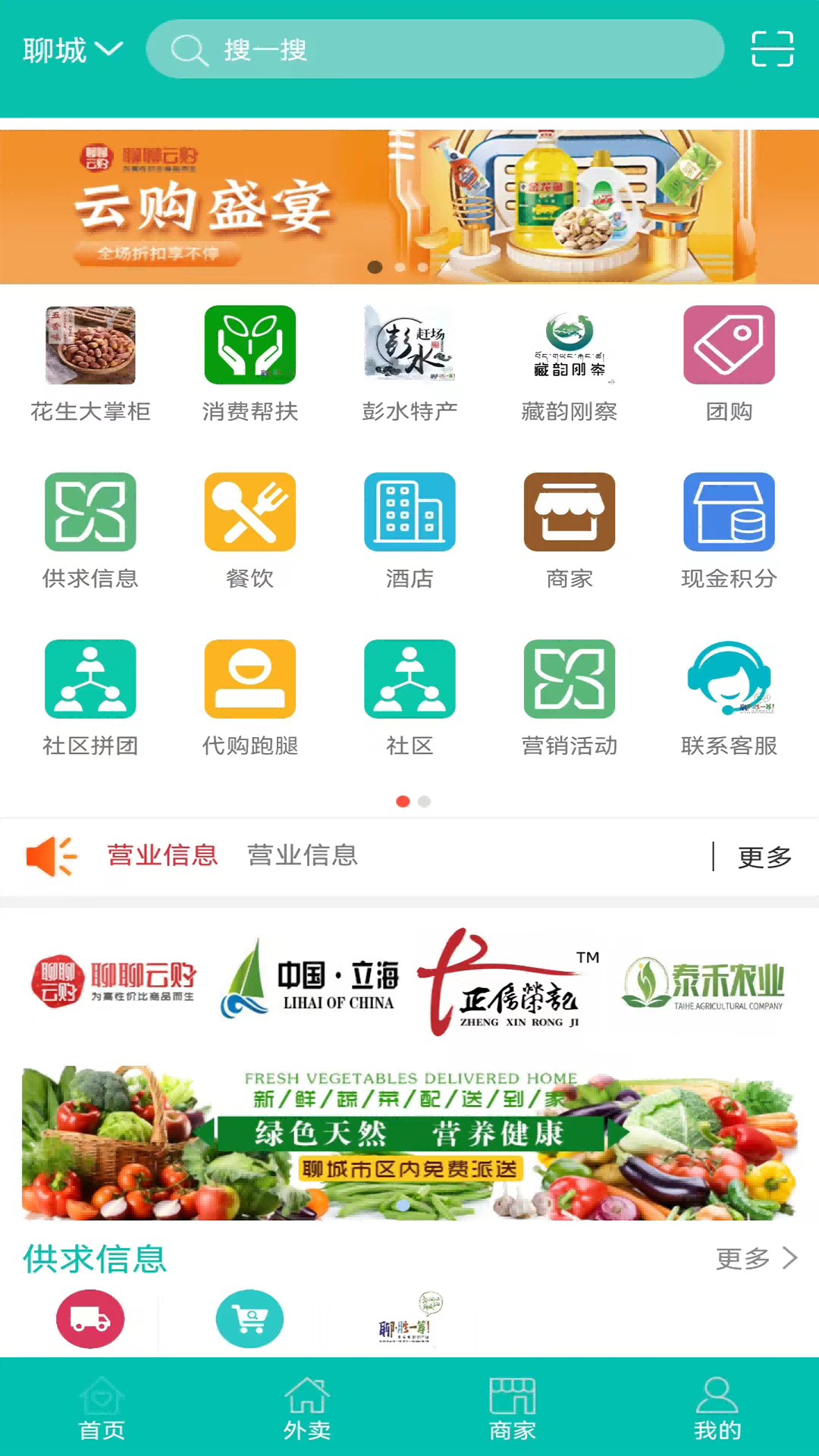Open the 餐饮 dining category
The image size is (819, 1456).
(x=249, y=531)
